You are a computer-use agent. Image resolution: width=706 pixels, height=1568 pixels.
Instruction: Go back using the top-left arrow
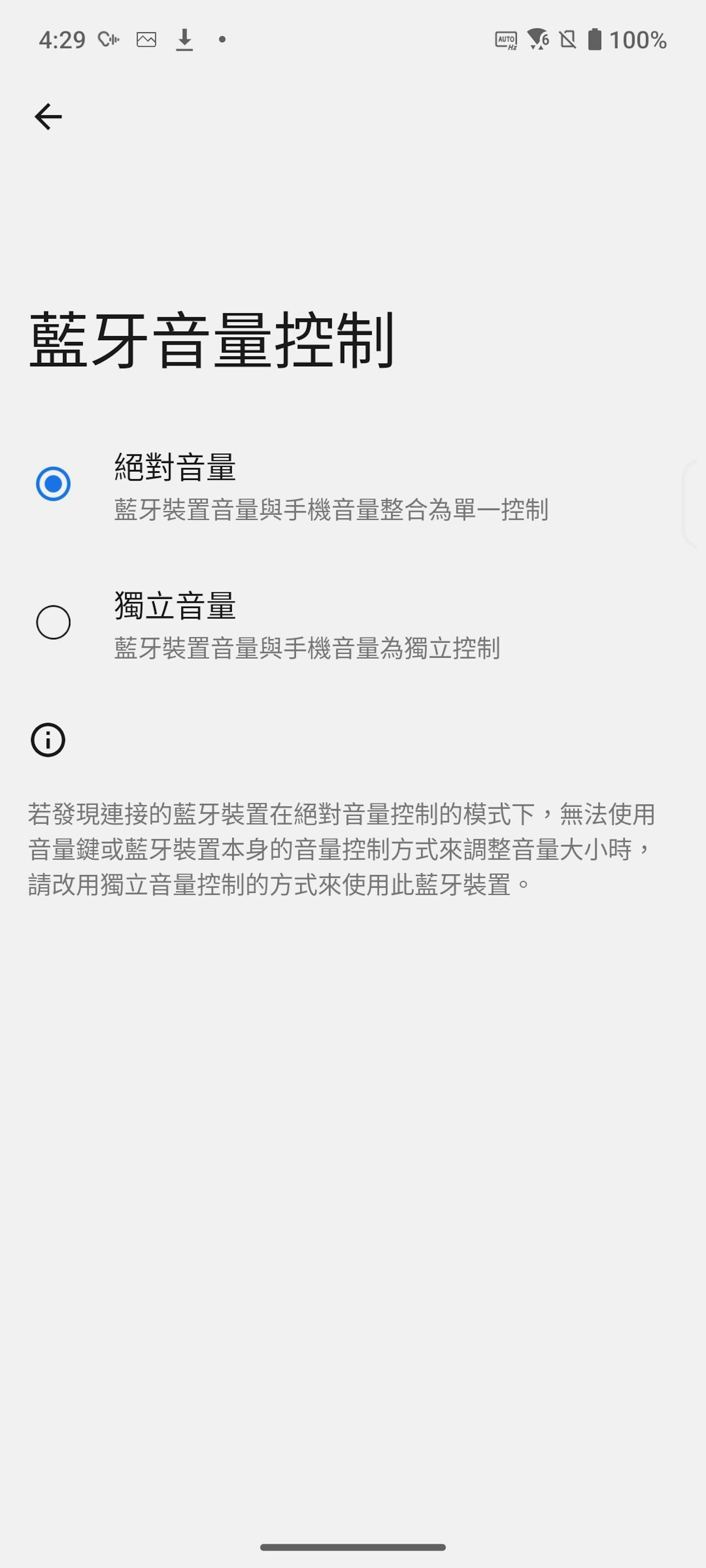pyautogui.click(x=48, y=117)
